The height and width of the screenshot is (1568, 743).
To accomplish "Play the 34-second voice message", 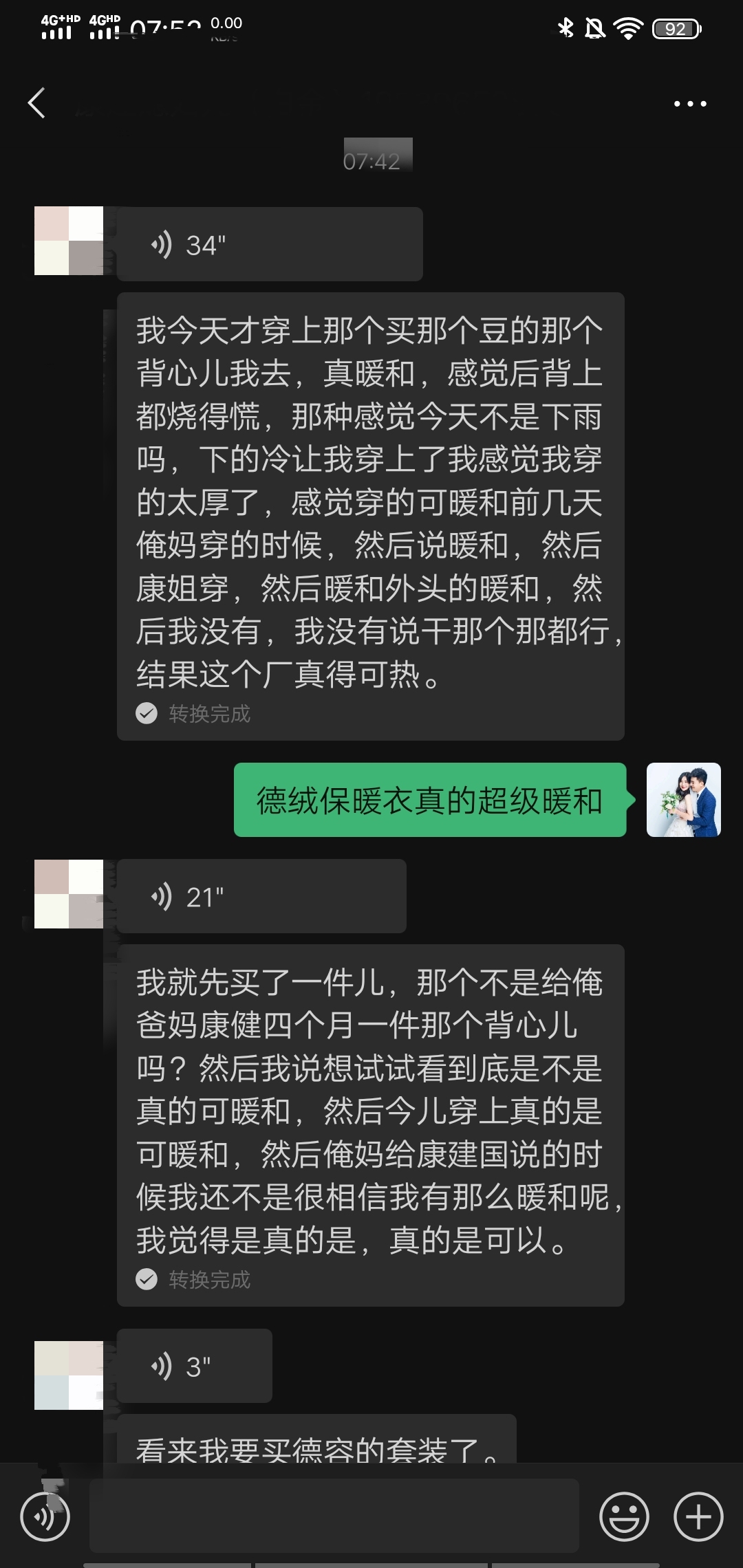I will pos(269,244).
